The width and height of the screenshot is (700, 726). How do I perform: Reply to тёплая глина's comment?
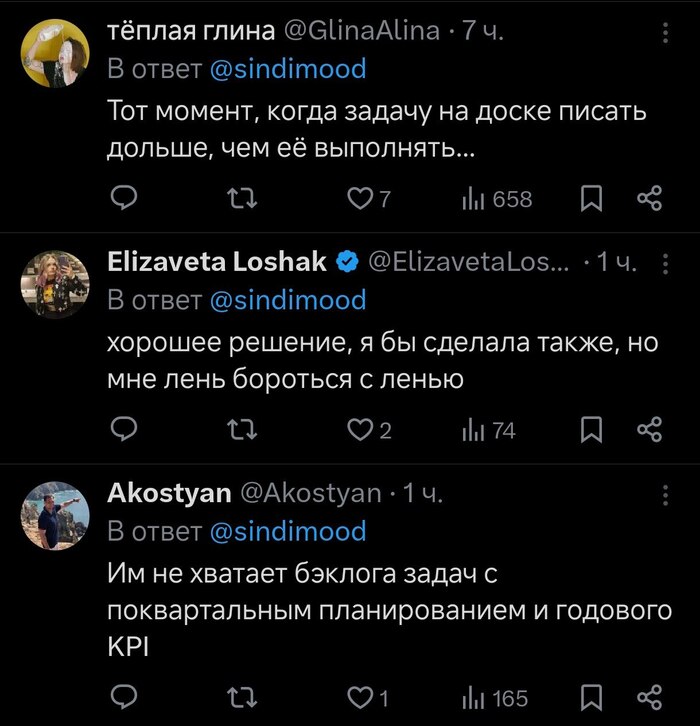coord(122,200)
